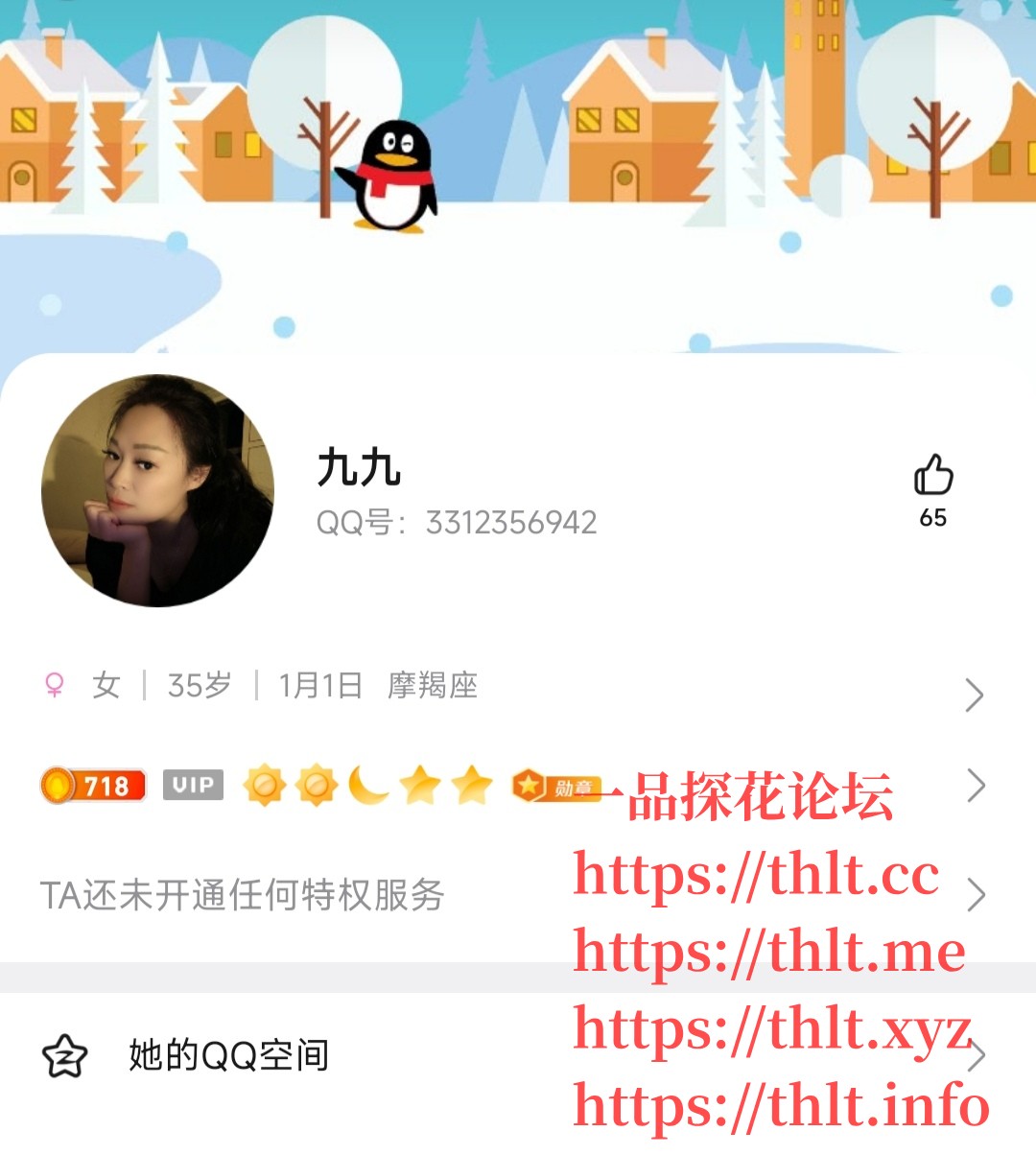The height and width of the screenshot is (1155, 1036).
Task: Open the privilege services row
Action: 243,895
